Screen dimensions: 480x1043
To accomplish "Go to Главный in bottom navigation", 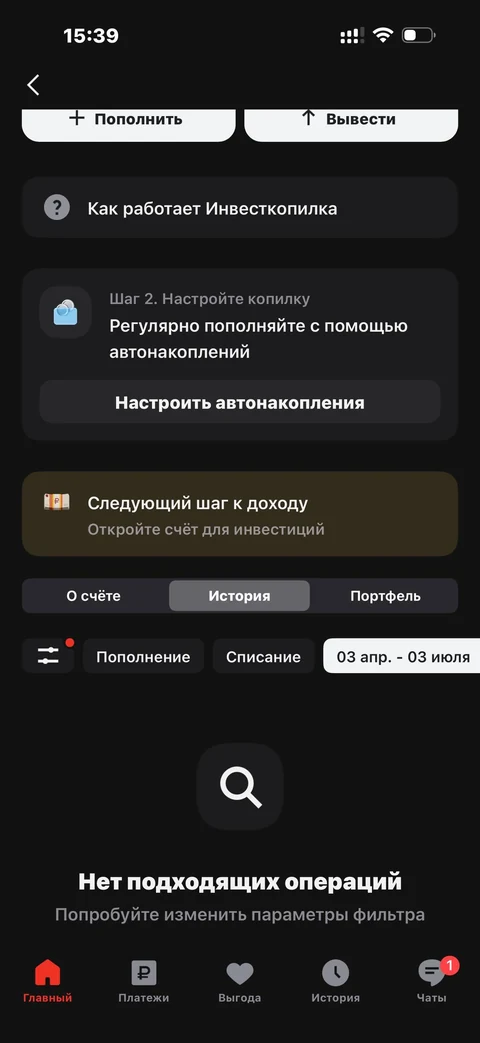I will 47,981.
